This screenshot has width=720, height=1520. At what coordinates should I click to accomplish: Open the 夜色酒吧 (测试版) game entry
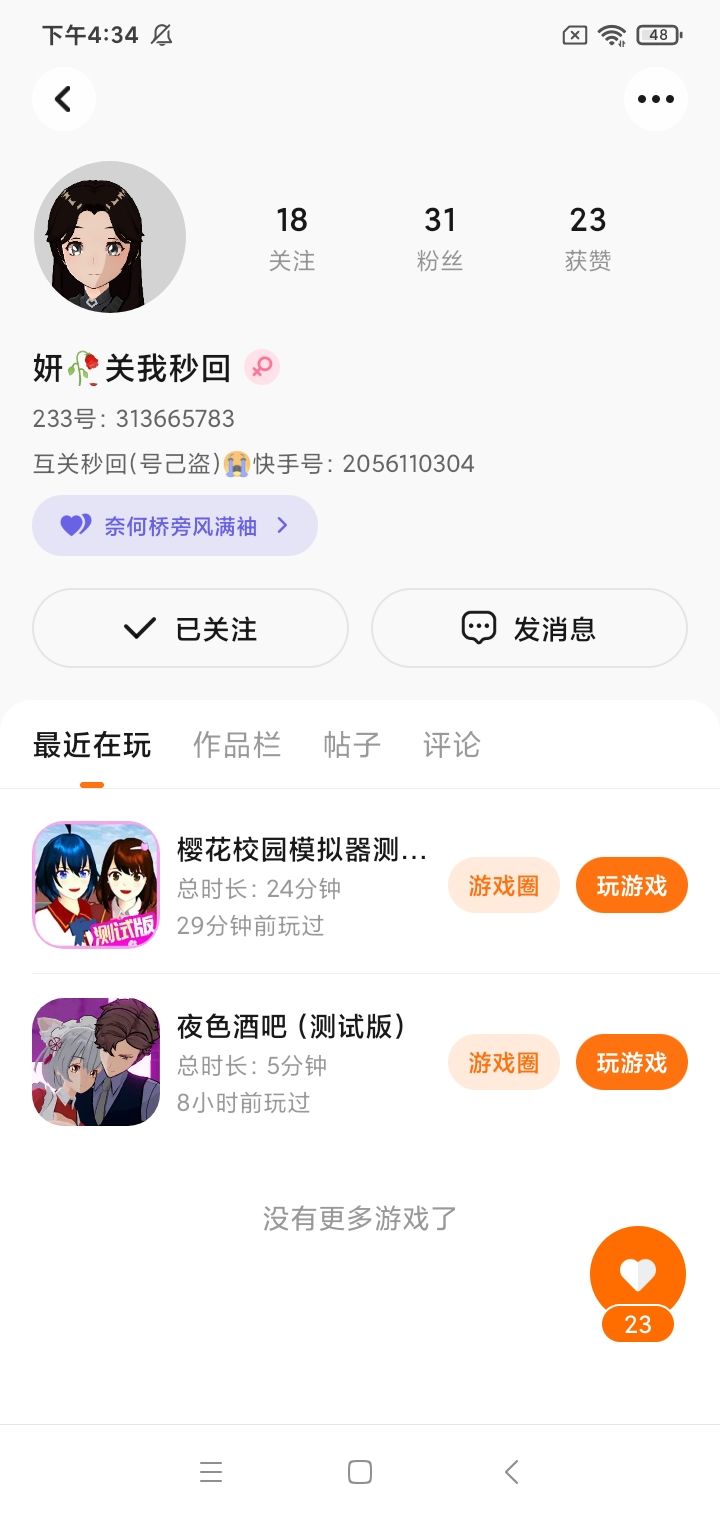coord(236,1062)
